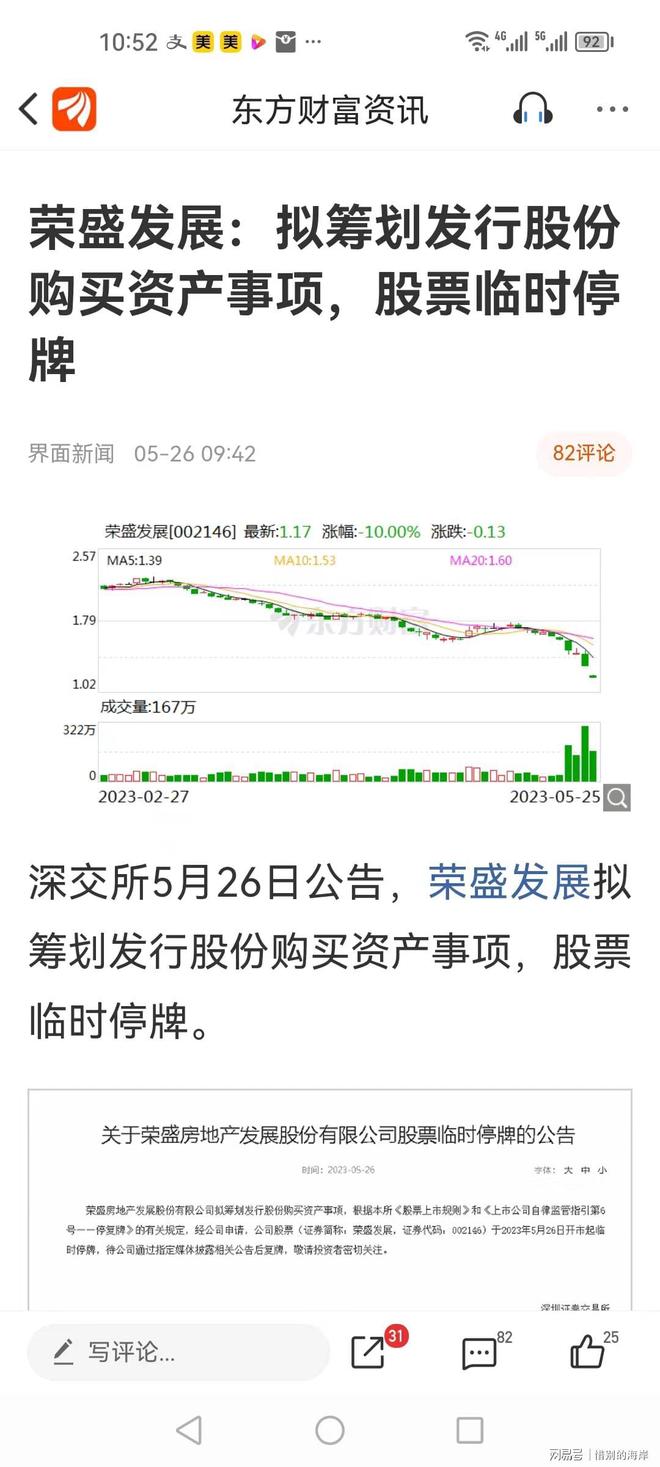The image size is (660, 1467).
Task: Open the 荣盛发展 stock link
Action: 509,884
